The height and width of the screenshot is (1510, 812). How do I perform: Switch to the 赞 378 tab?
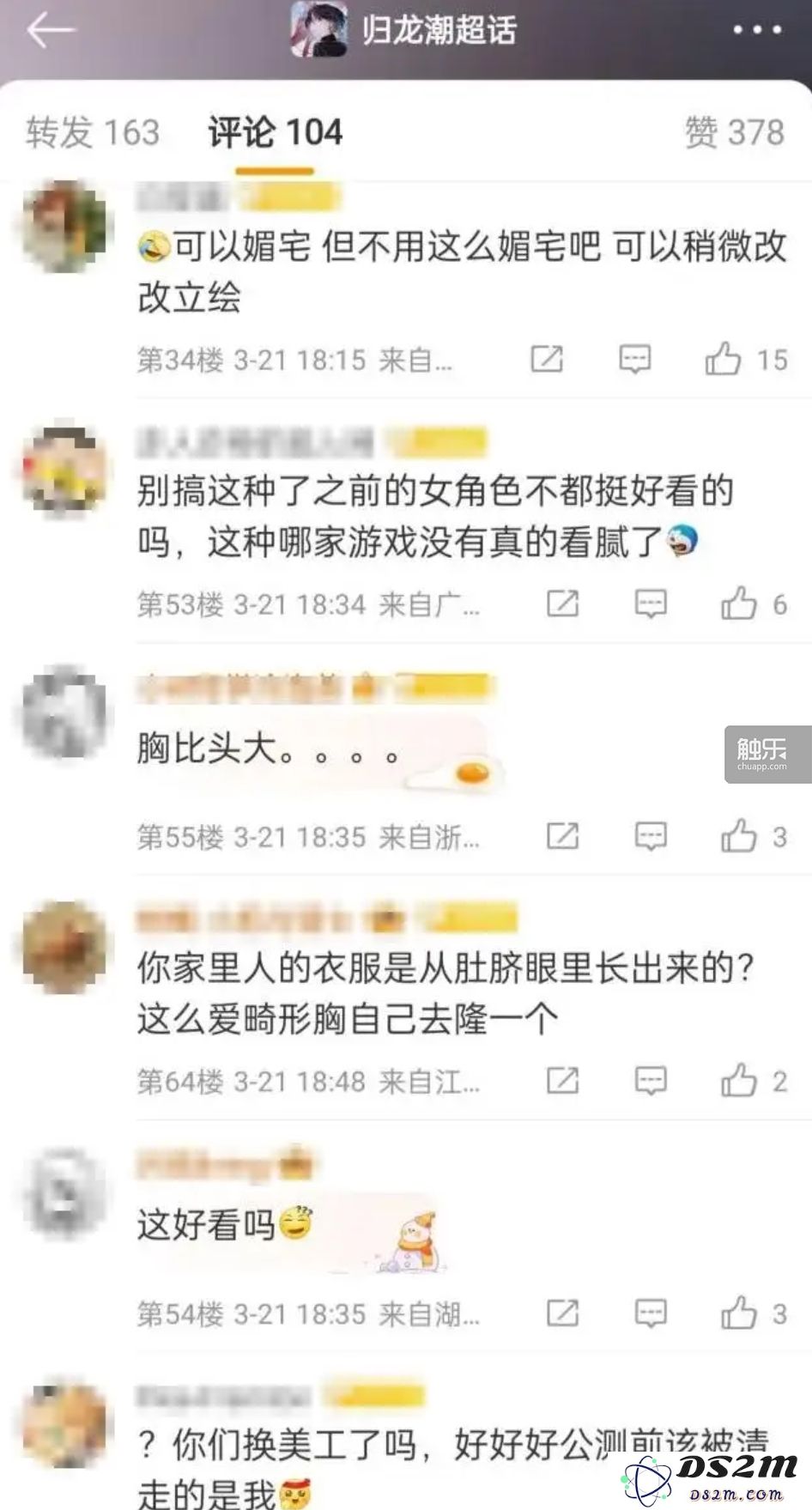(734, 133)
